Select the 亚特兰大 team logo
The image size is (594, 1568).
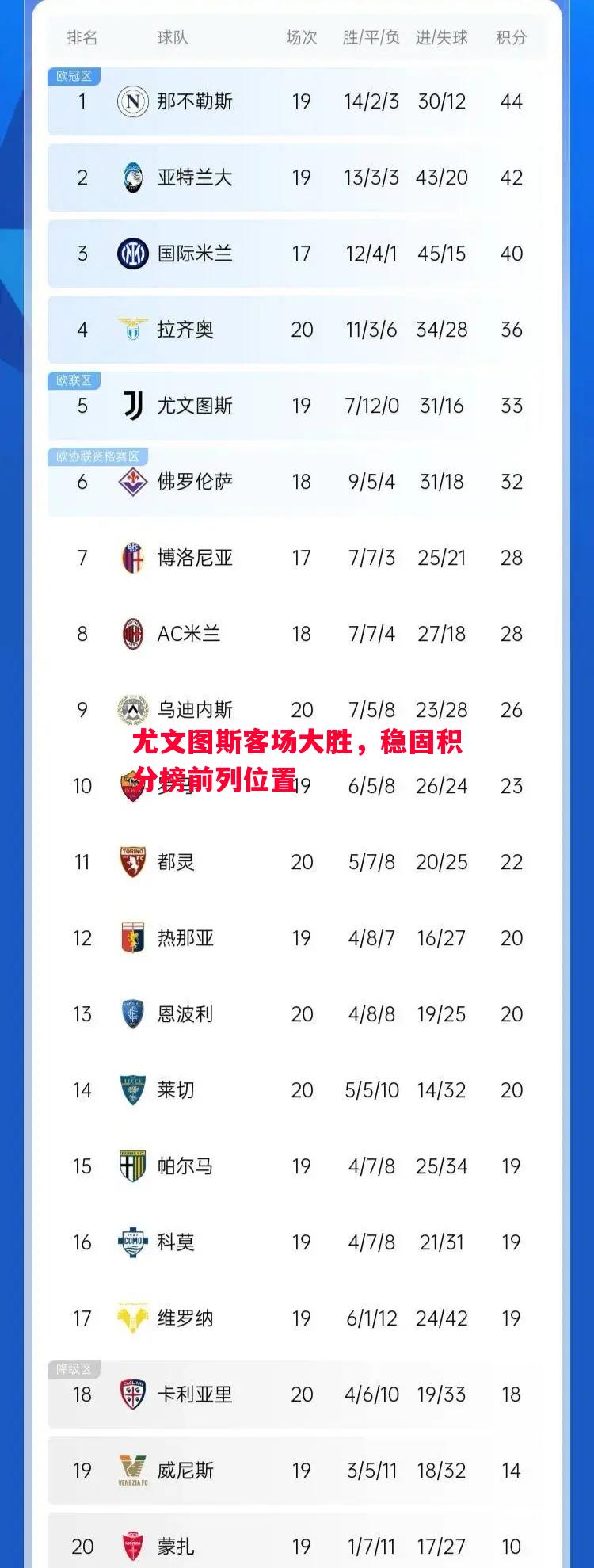tap(131, 178)
